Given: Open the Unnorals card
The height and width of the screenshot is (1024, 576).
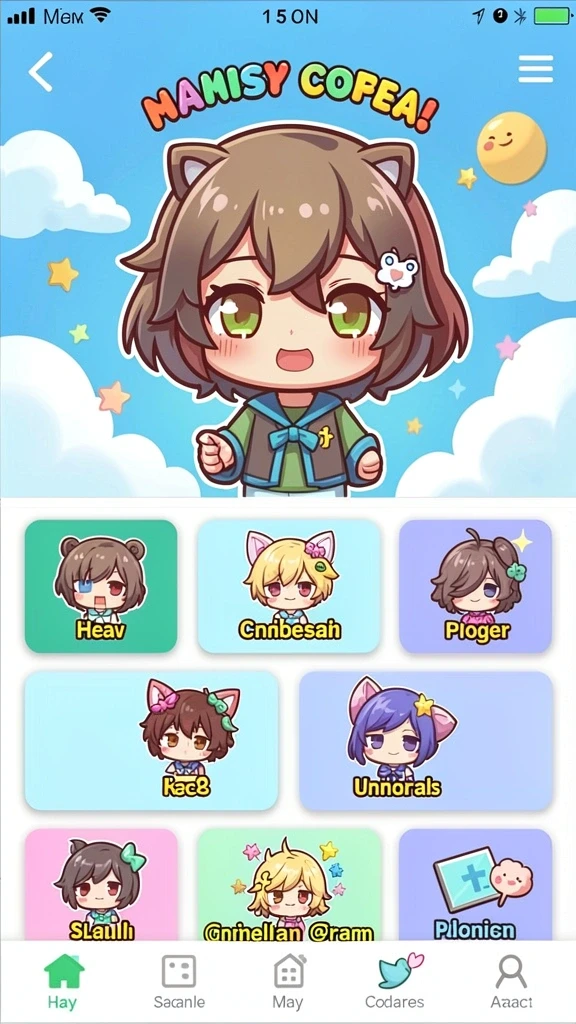Looking at the screenshot, I should (x=426, y=741).
